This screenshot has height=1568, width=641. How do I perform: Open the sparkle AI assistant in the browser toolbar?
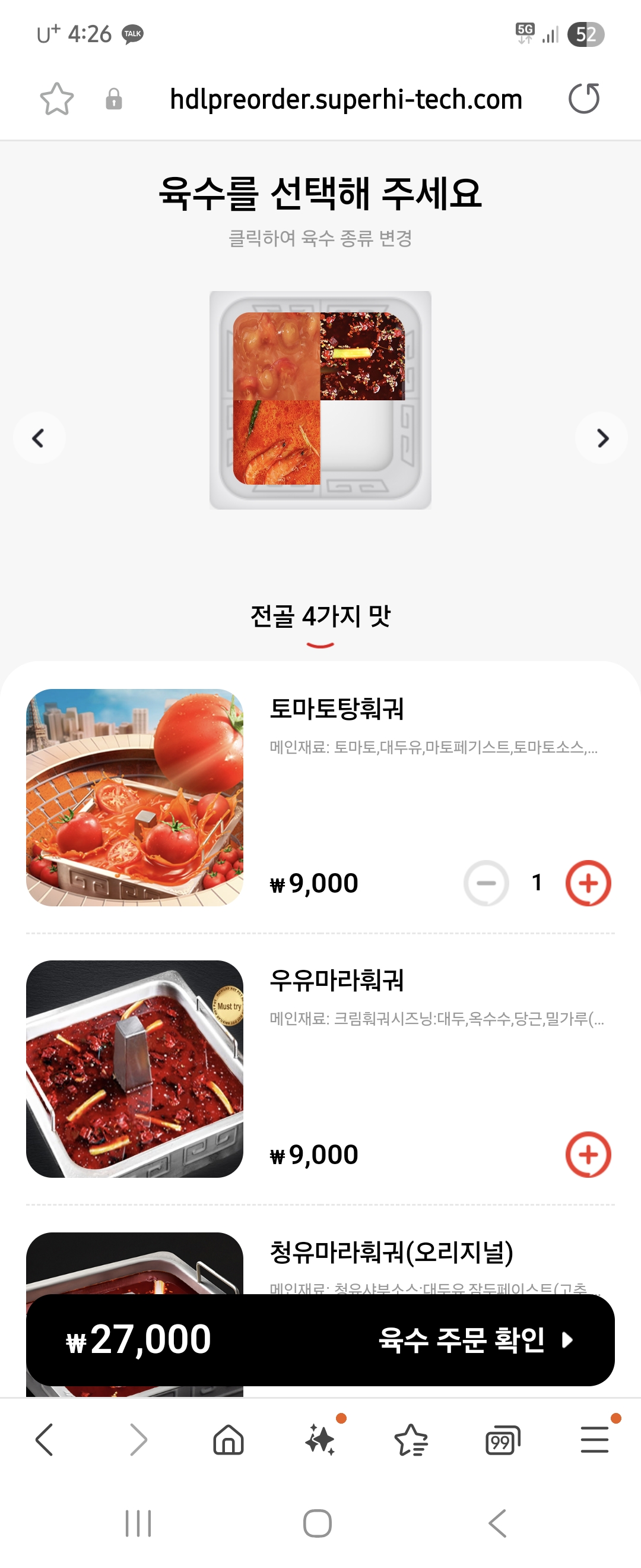point(320,1440)
